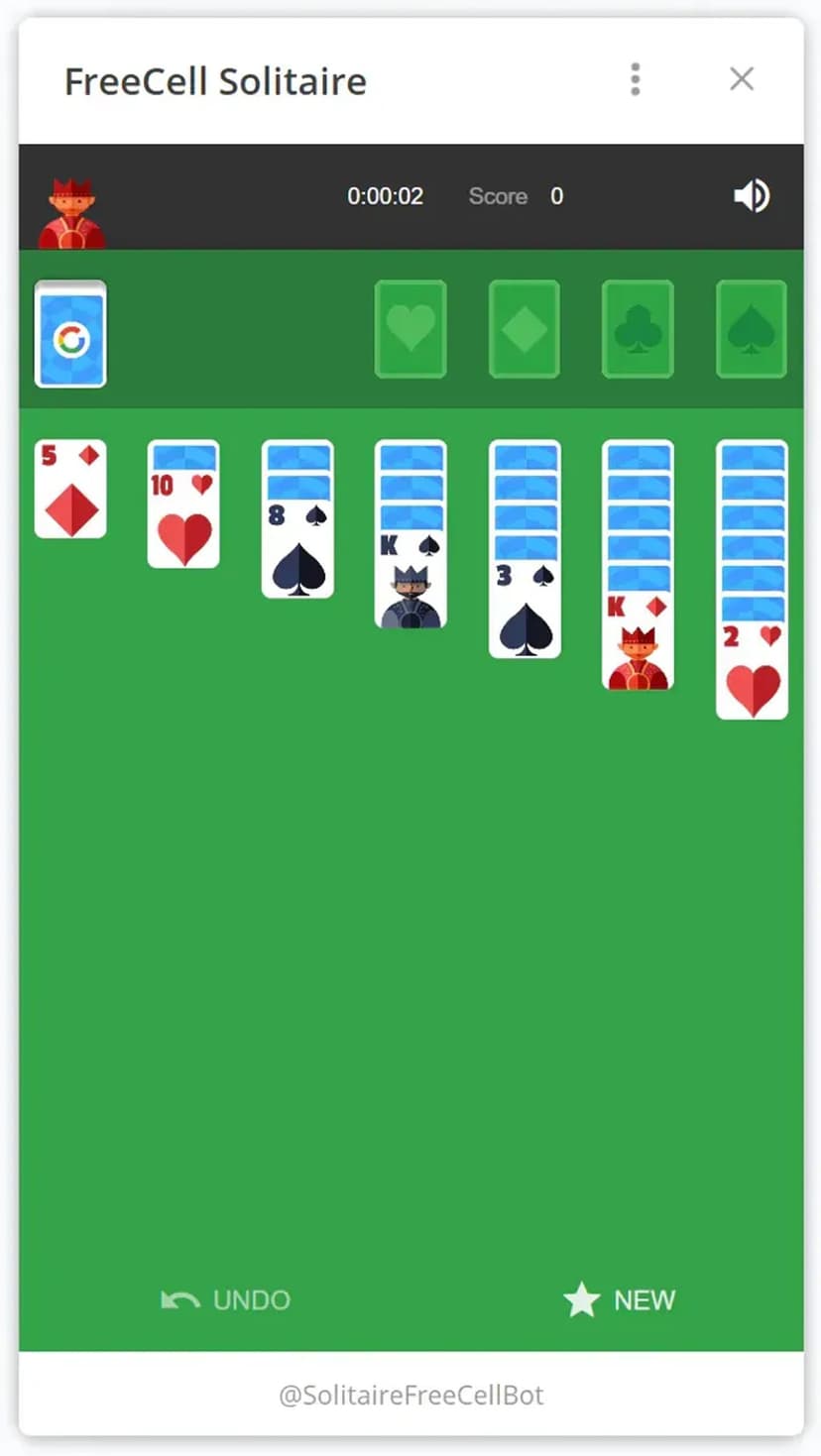Mute the game sound
This screenshot has height=1456, width=821.
[751, 196]
